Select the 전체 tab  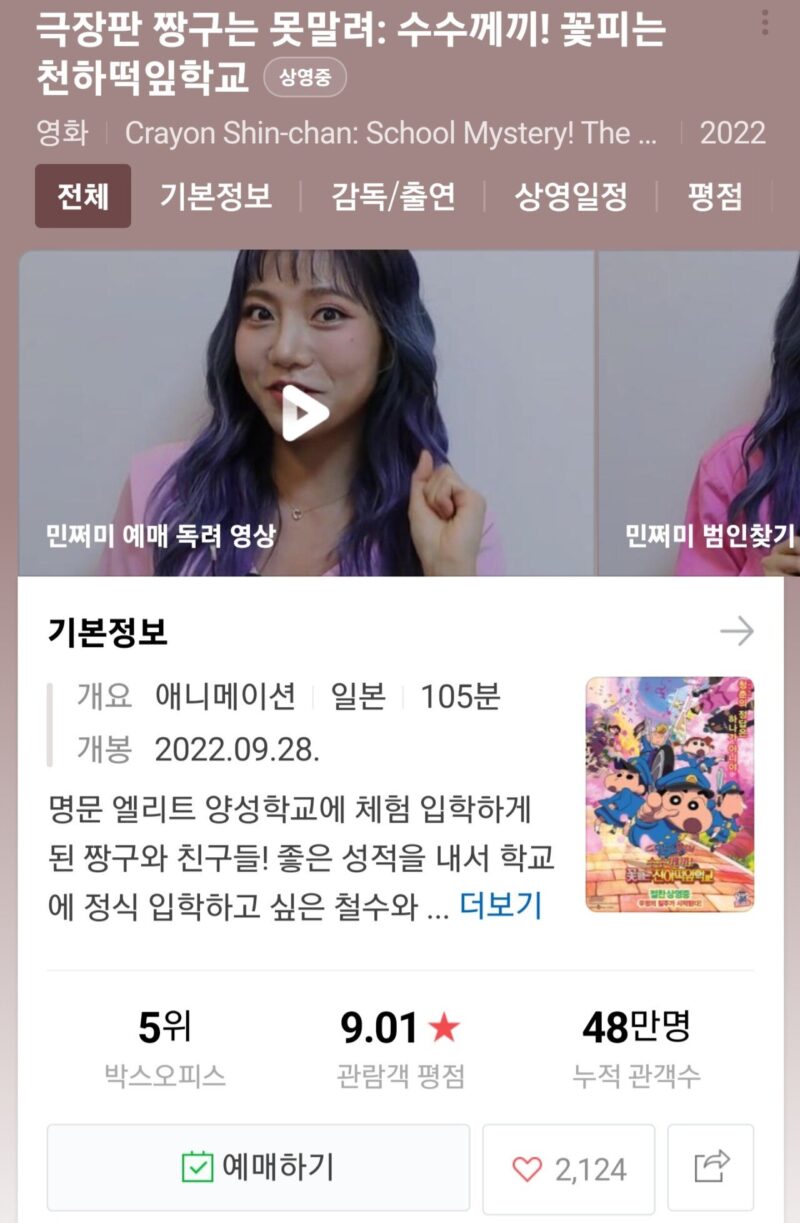pos(83,196)
